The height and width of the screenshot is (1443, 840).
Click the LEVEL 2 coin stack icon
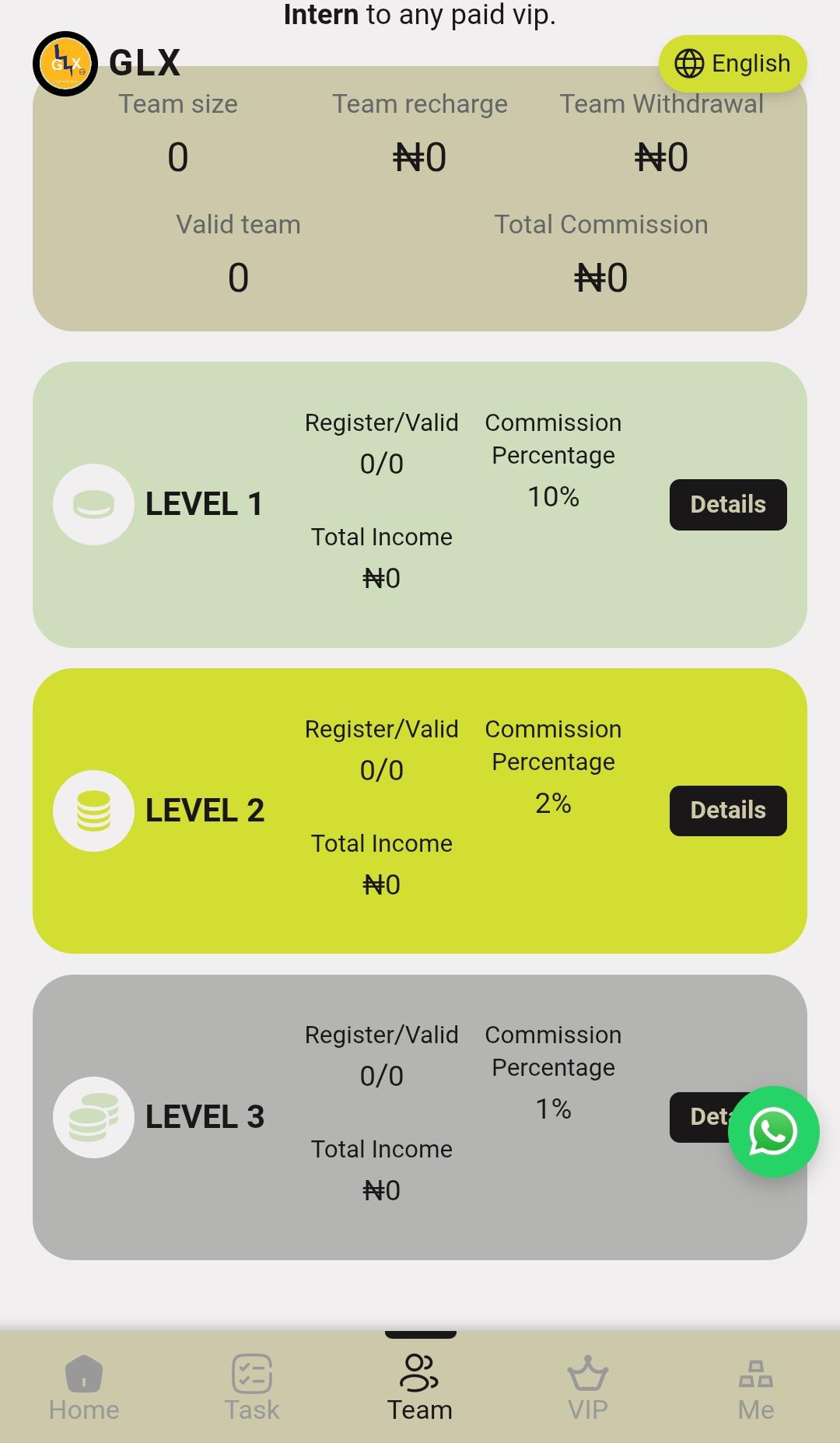(x=93, y=810)
